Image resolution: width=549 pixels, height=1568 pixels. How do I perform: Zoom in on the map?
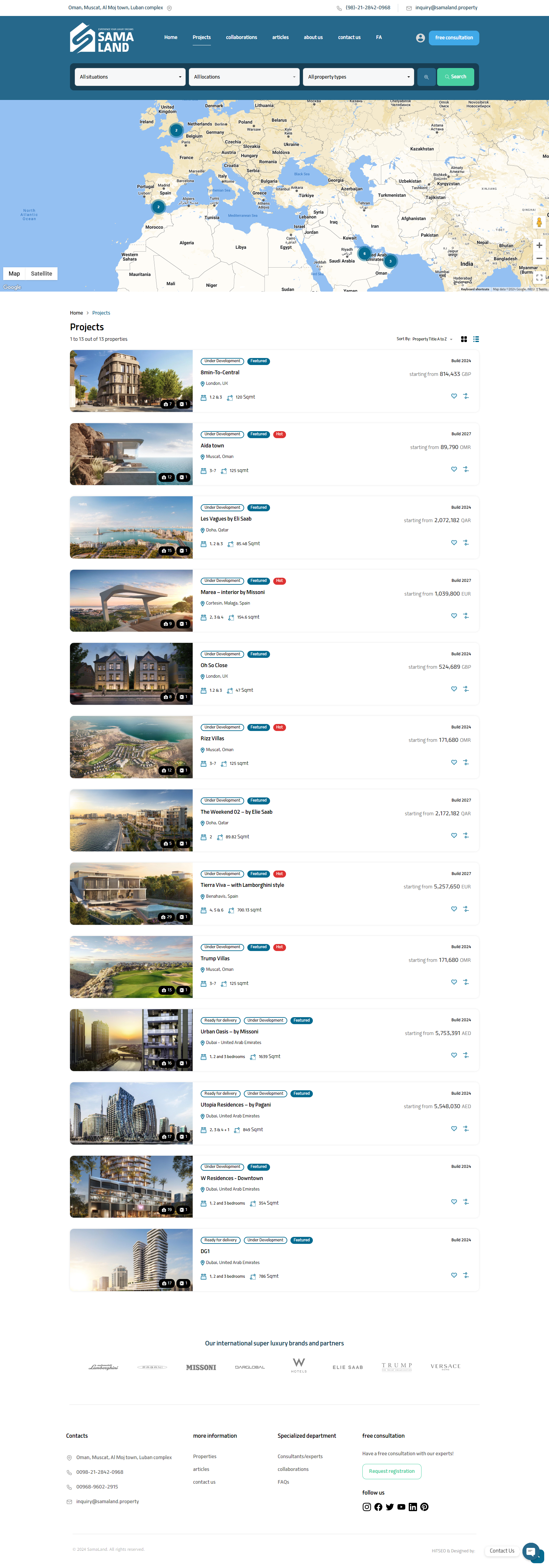click(x=539, y=245)
